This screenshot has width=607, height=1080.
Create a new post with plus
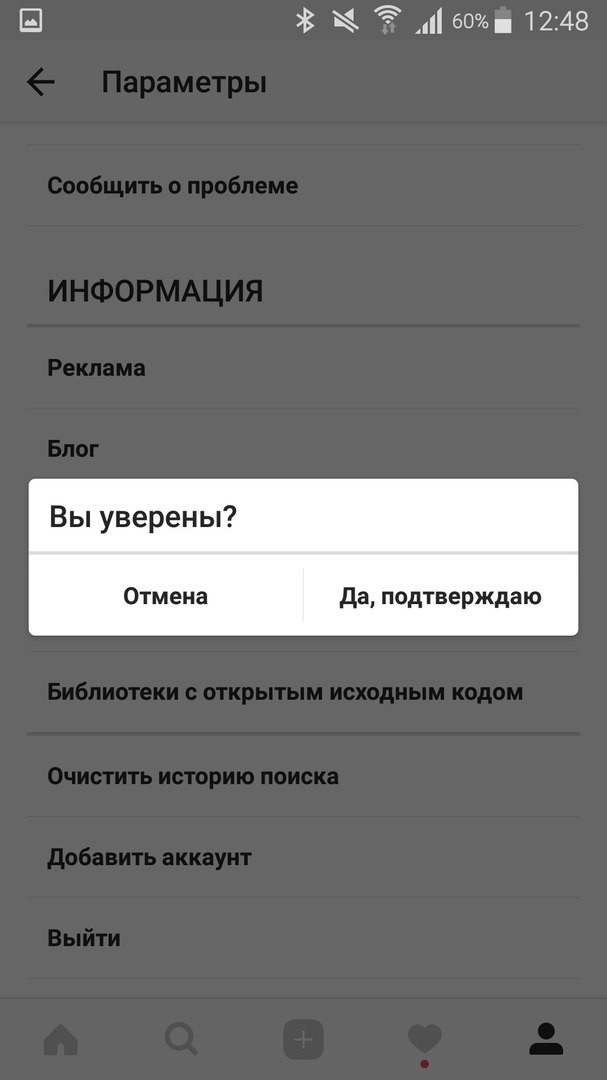(x=303, y=1039)
